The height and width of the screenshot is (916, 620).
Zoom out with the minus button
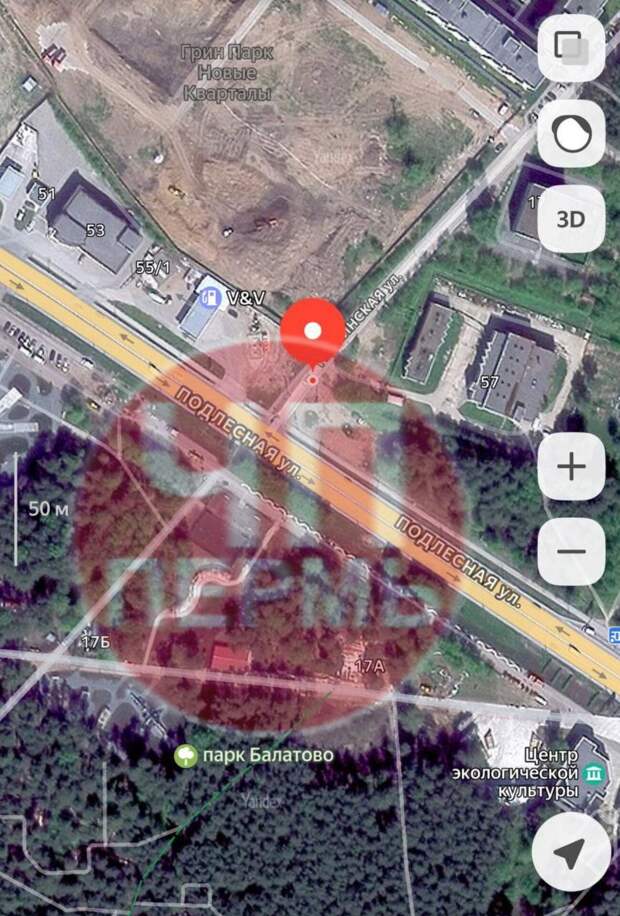[x=571, y=551]
